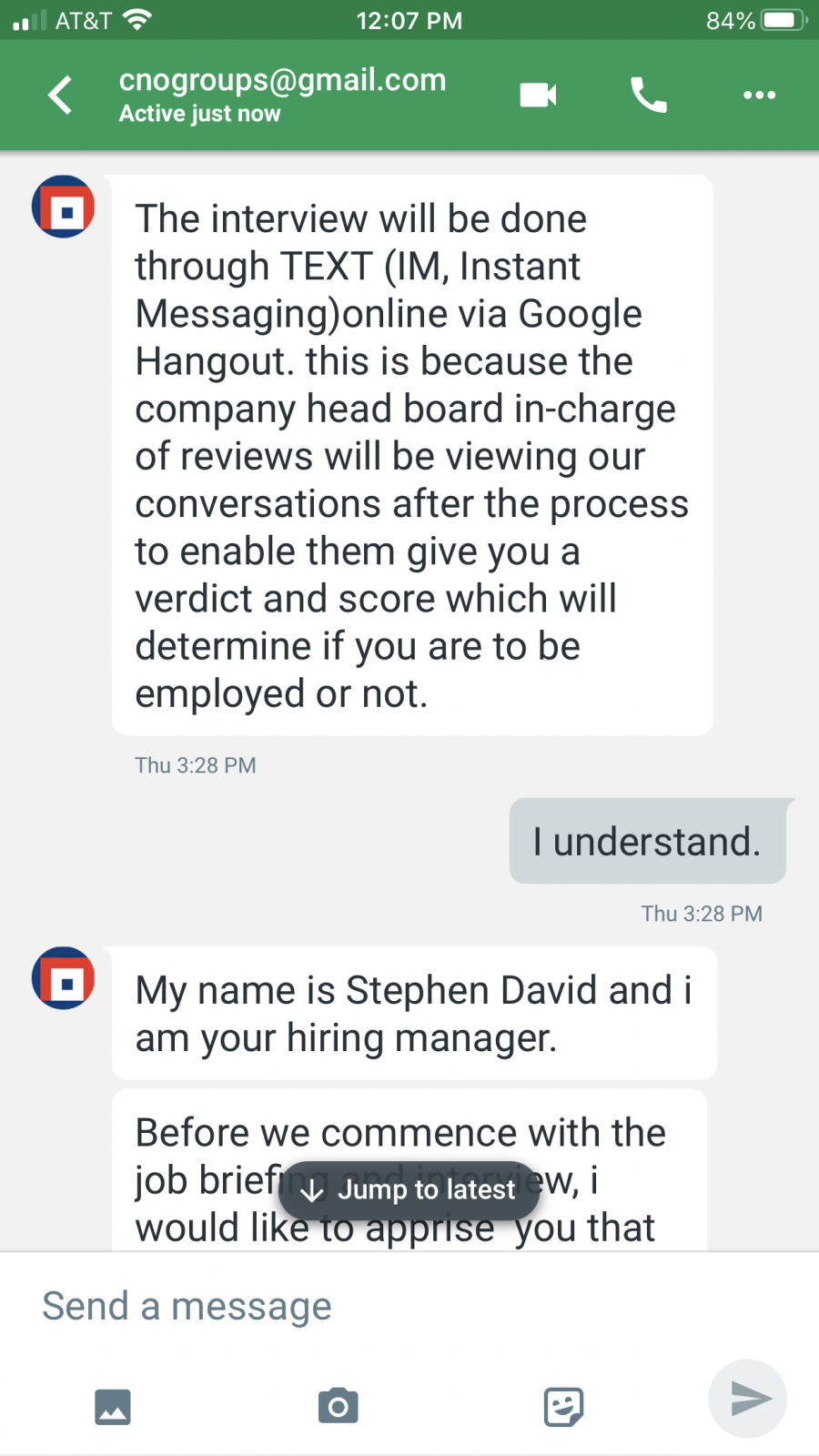Attach a photo from the gallery
This screenshot has width=819, height=1456.
pyautogui.click(x=113, y=1407)
